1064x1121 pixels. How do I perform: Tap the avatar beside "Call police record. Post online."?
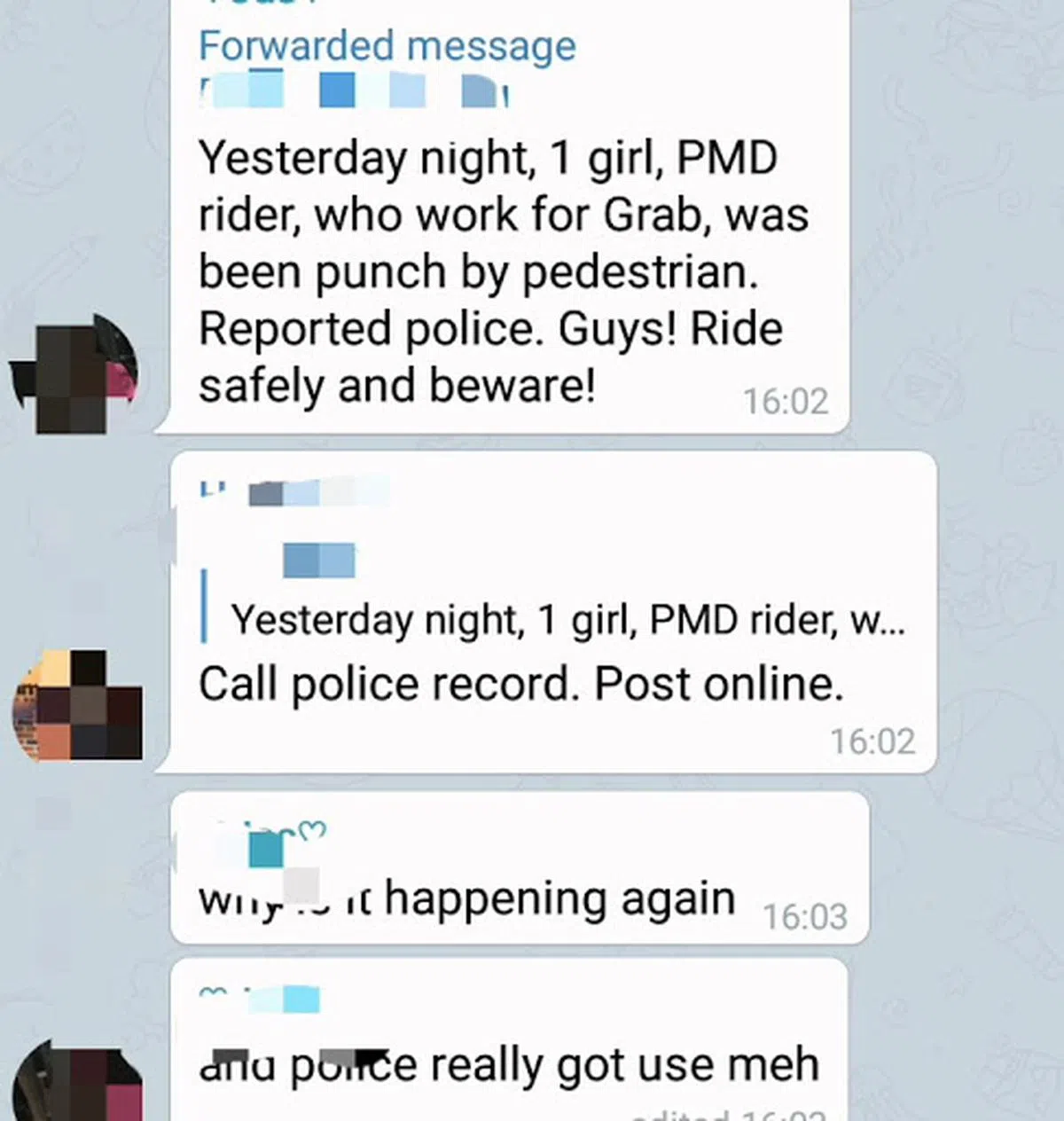click(x=78, y=706)
